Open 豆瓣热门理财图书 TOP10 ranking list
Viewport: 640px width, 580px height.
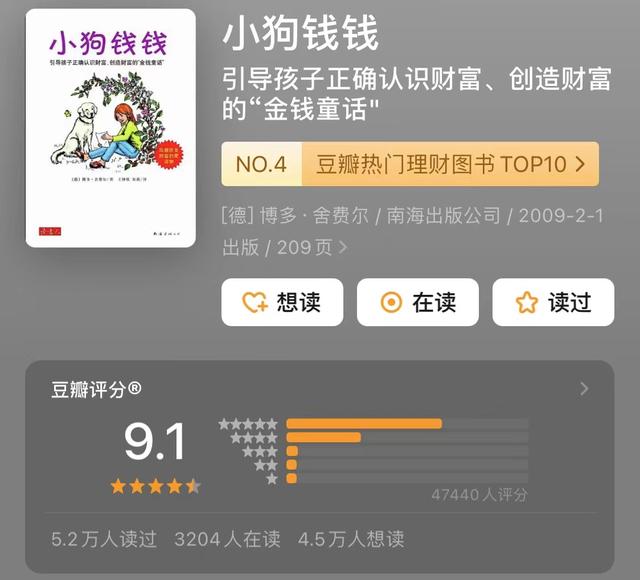tap(410, 164)
